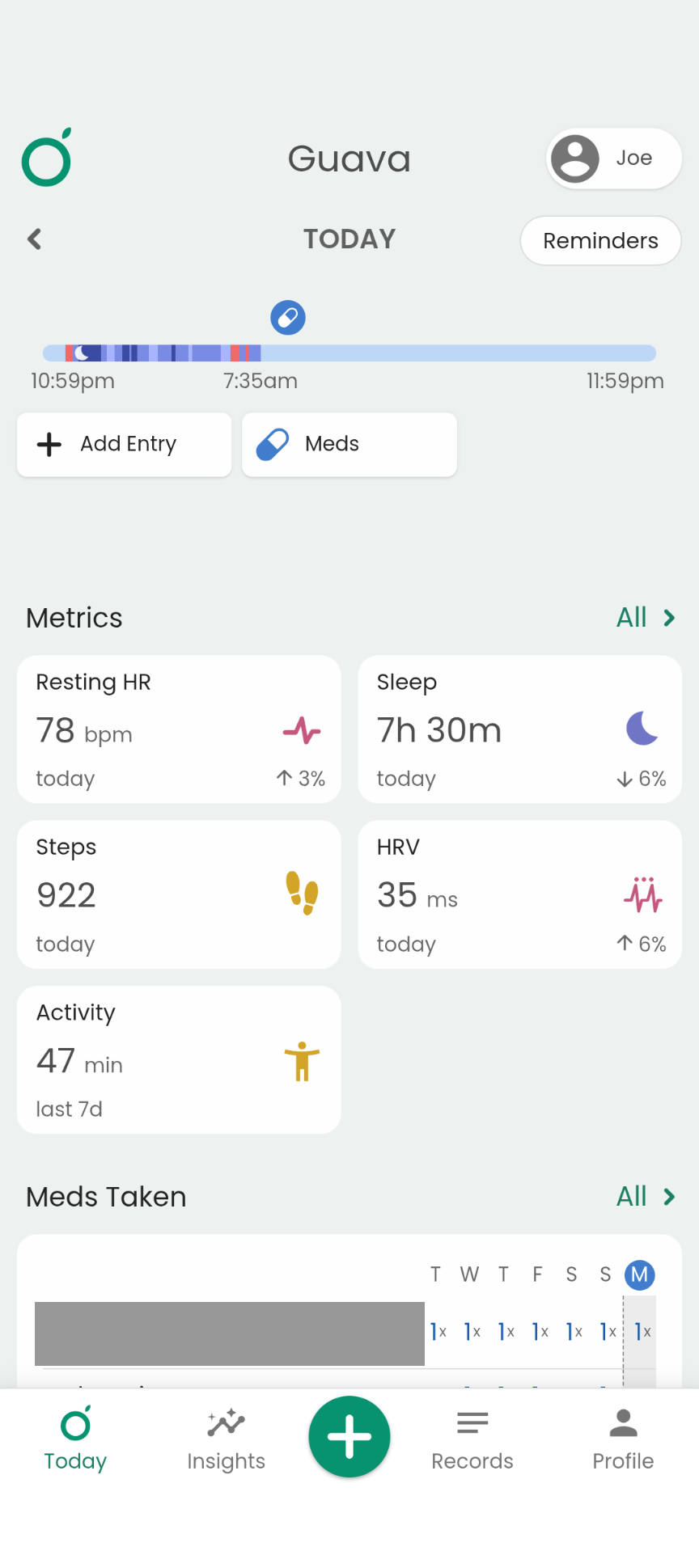The image size is (699, 1568).
Task: Open the Activity metric card
Action: 179,1059
